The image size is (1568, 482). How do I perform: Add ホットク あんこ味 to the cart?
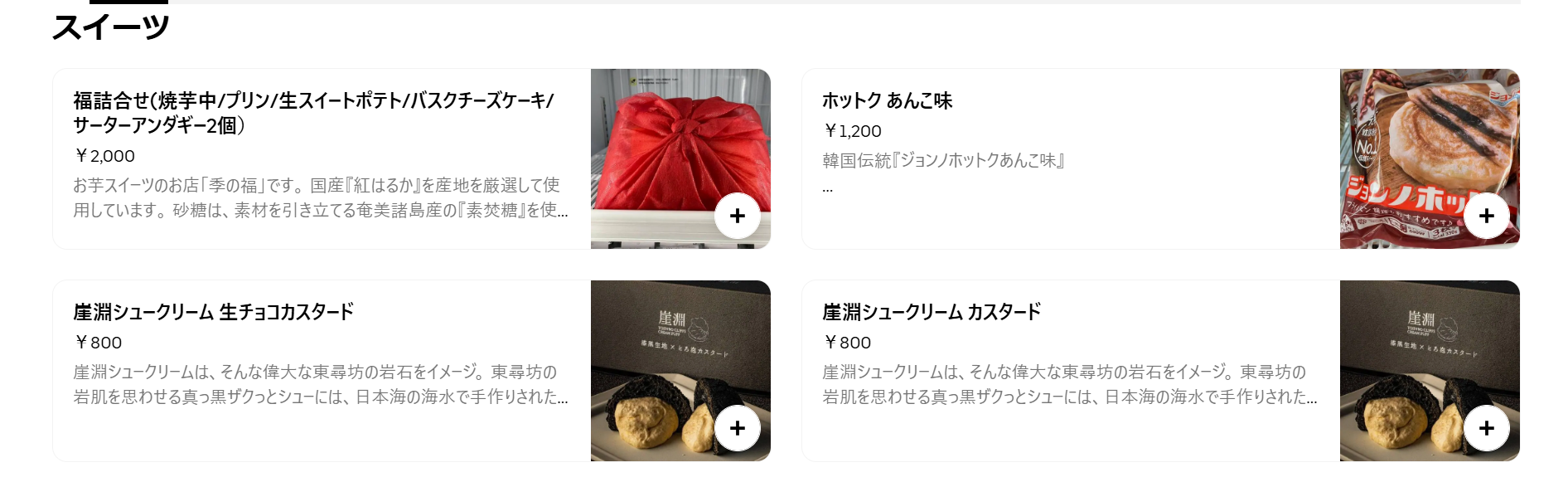click(x=1487, y=216)
